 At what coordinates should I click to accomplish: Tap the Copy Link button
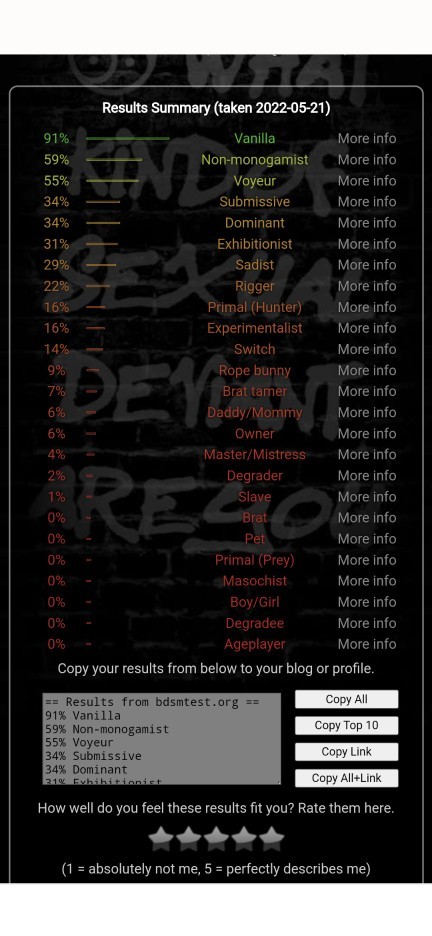[x=346, y=752]
